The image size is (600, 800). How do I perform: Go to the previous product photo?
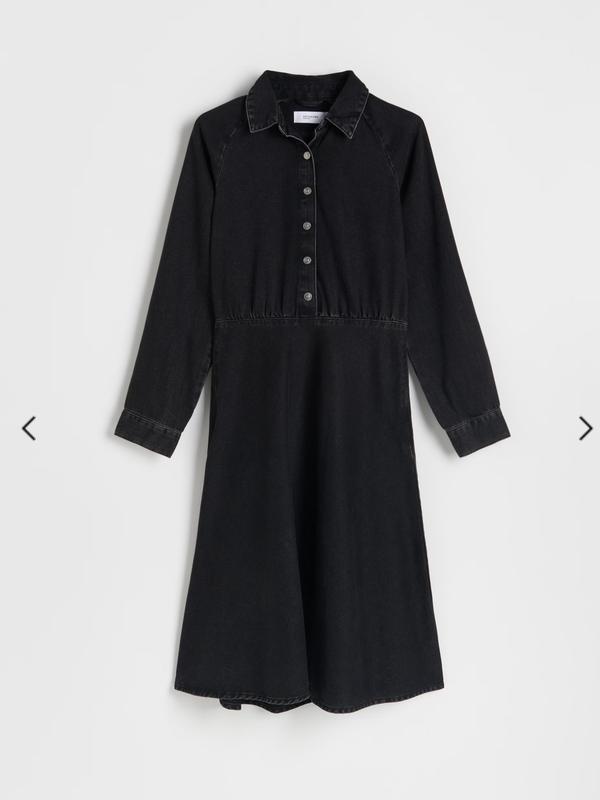tap(29, 428)
